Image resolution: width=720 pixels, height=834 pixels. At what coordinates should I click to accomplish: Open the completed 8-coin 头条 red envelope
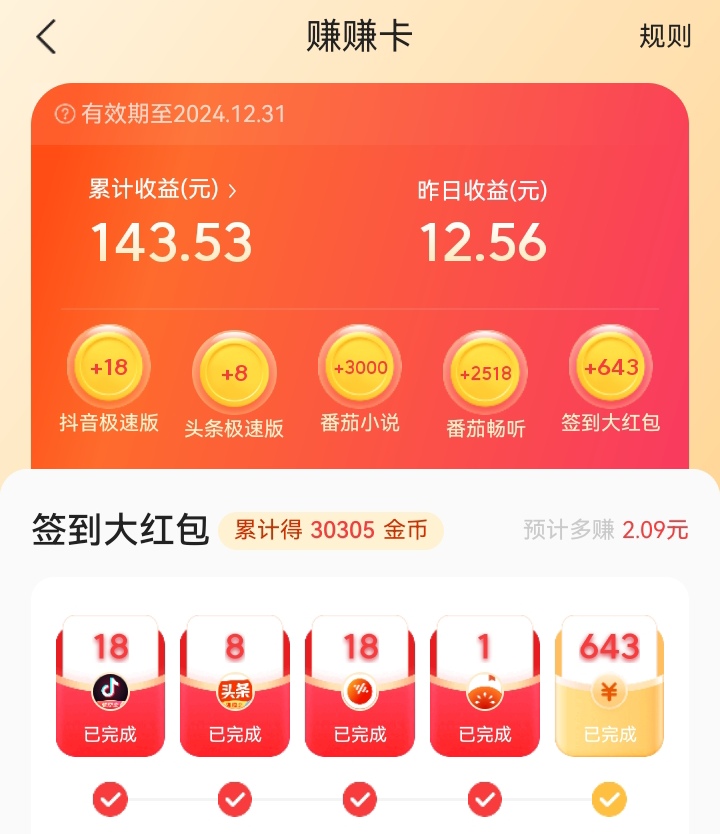pyautogui.click(x=235, y=686)
